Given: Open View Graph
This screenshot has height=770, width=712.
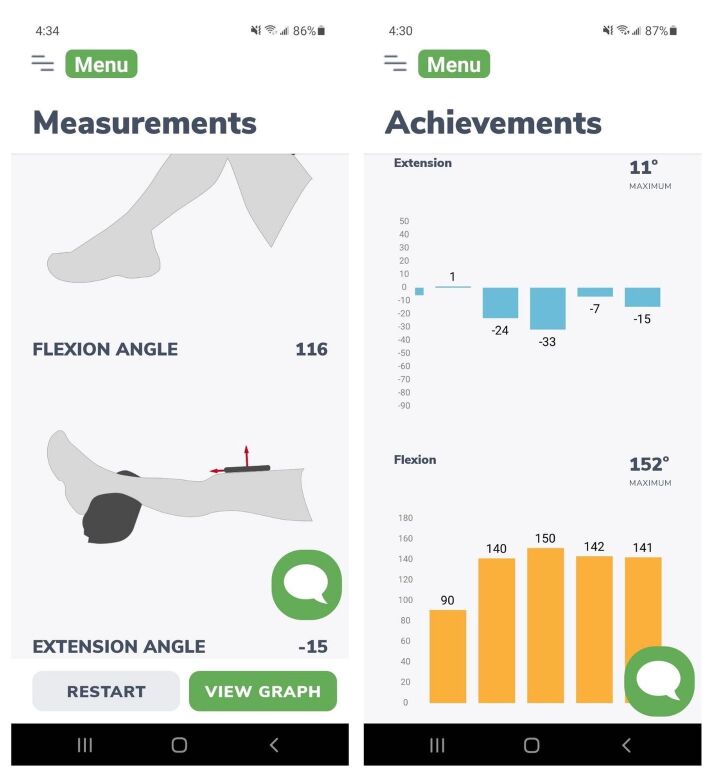Looking at the screenshot, I should (263, 691).
